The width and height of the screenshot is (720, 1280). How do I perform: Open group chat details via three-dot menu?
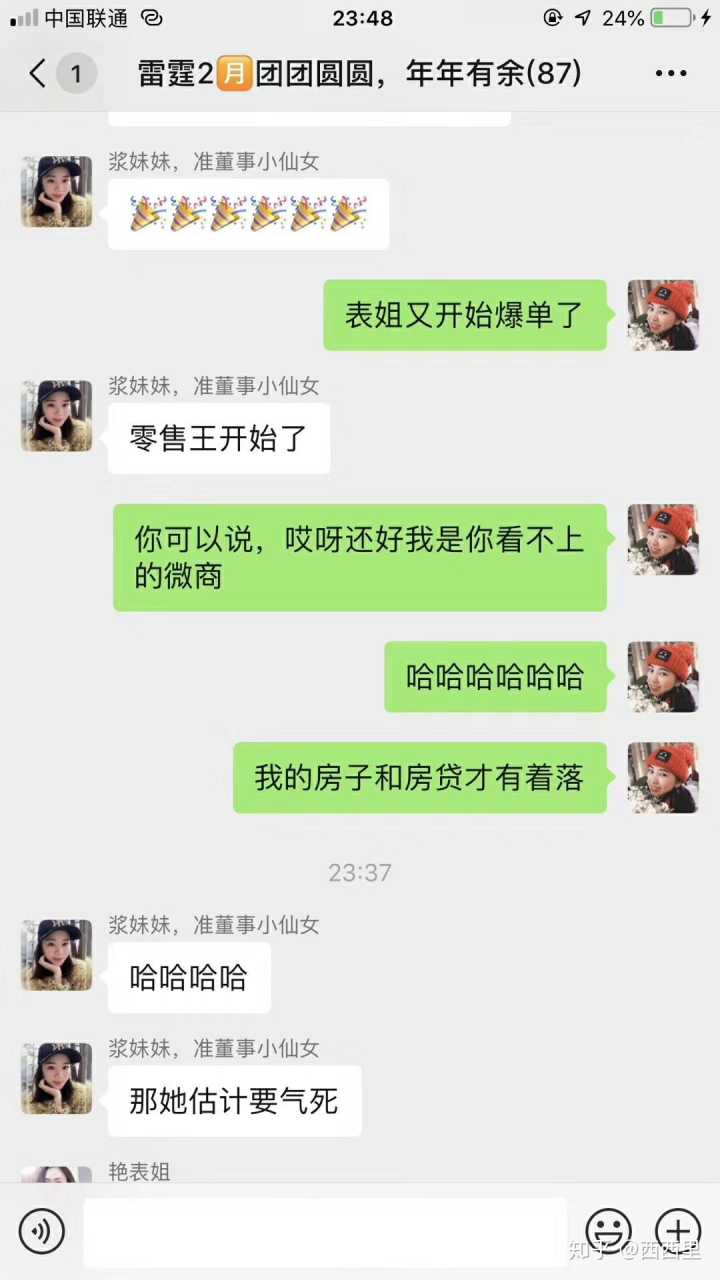670,74
